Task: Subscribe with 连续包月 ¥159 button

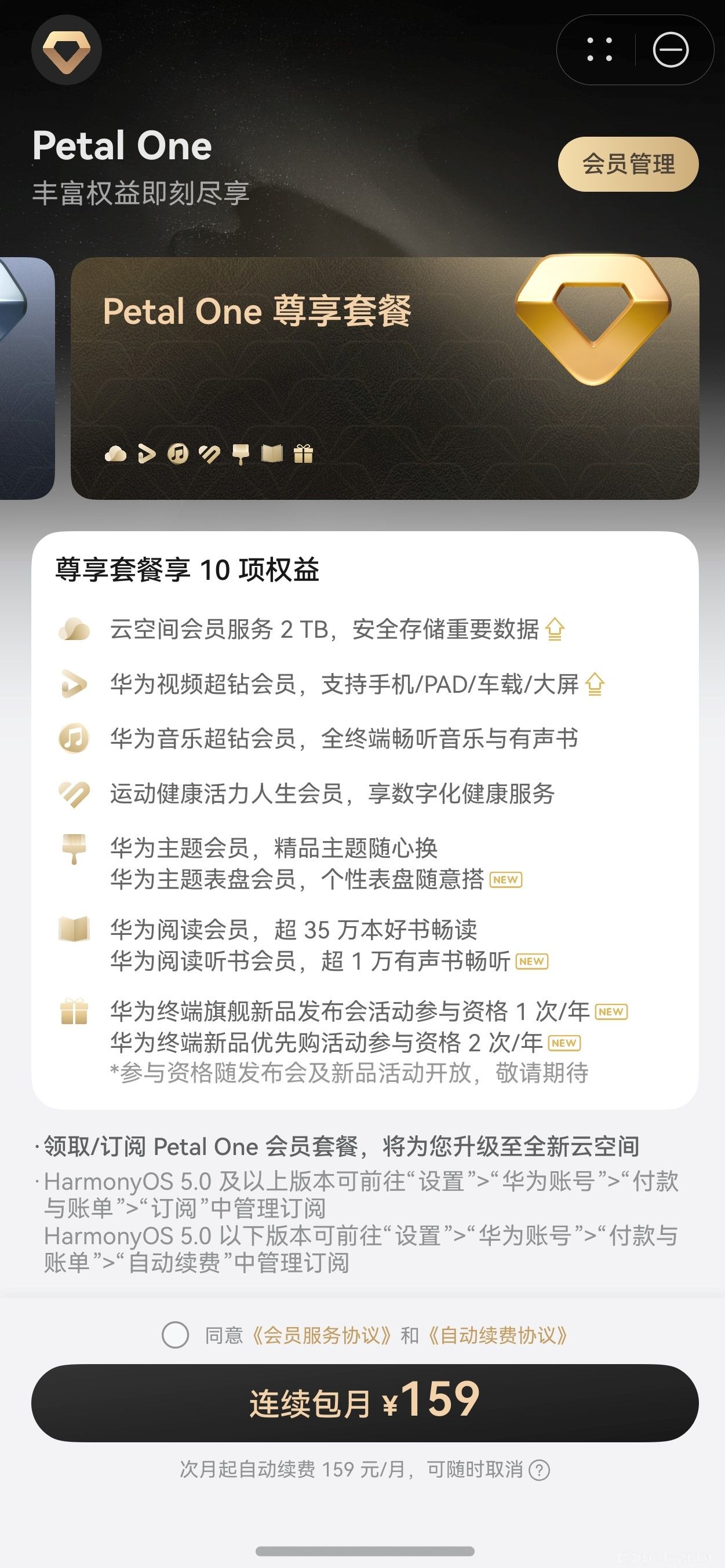Action: click(x=365, y=1402)
